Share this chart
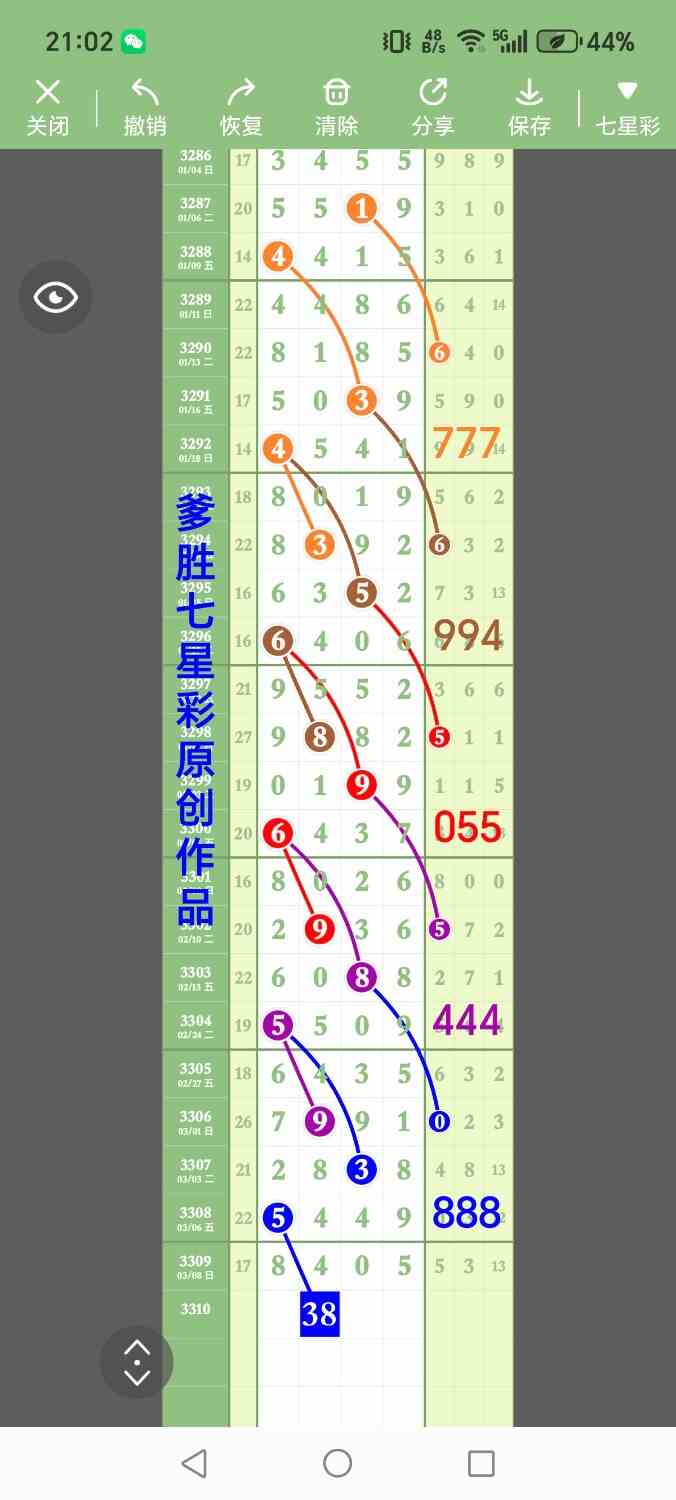This screenshot has width=676, height=1500. [433, 107]
